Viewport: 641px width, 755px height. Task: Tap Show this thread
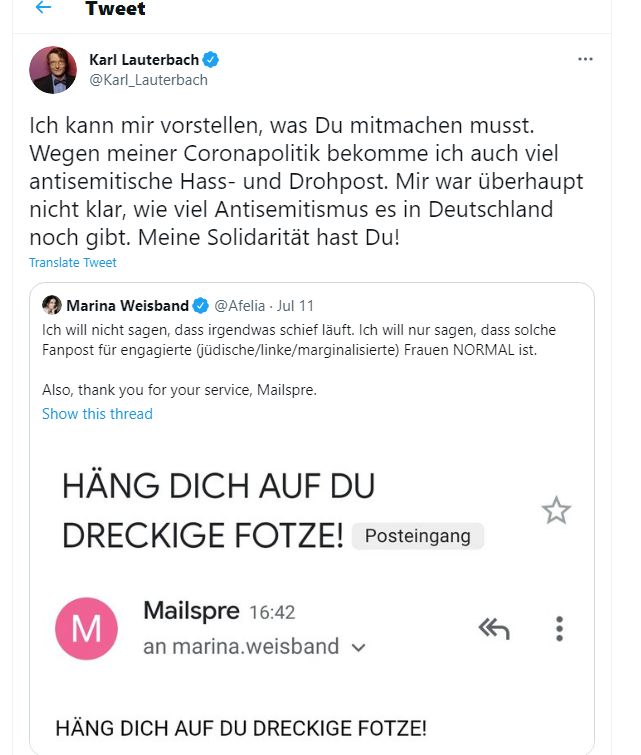point(98,414)
